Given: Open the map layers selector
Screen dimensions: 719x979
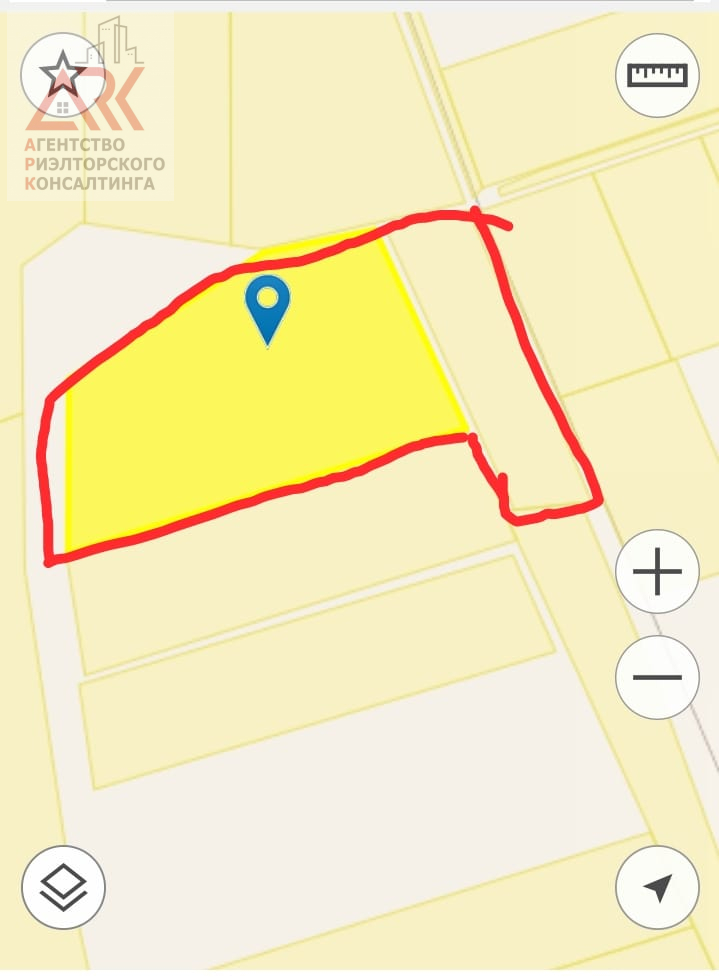Looking at the screenshot, I should (63, 887).
